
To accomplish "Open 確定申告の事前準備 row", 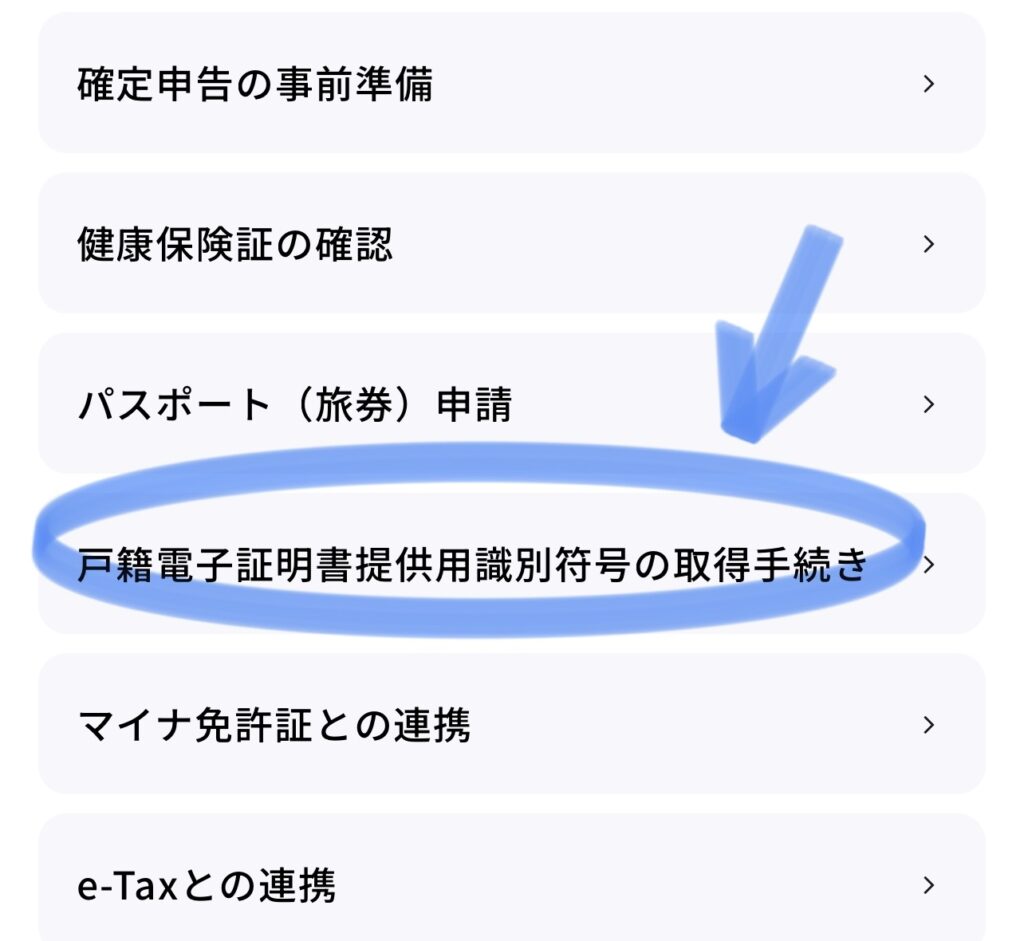I will pos(511,84).
